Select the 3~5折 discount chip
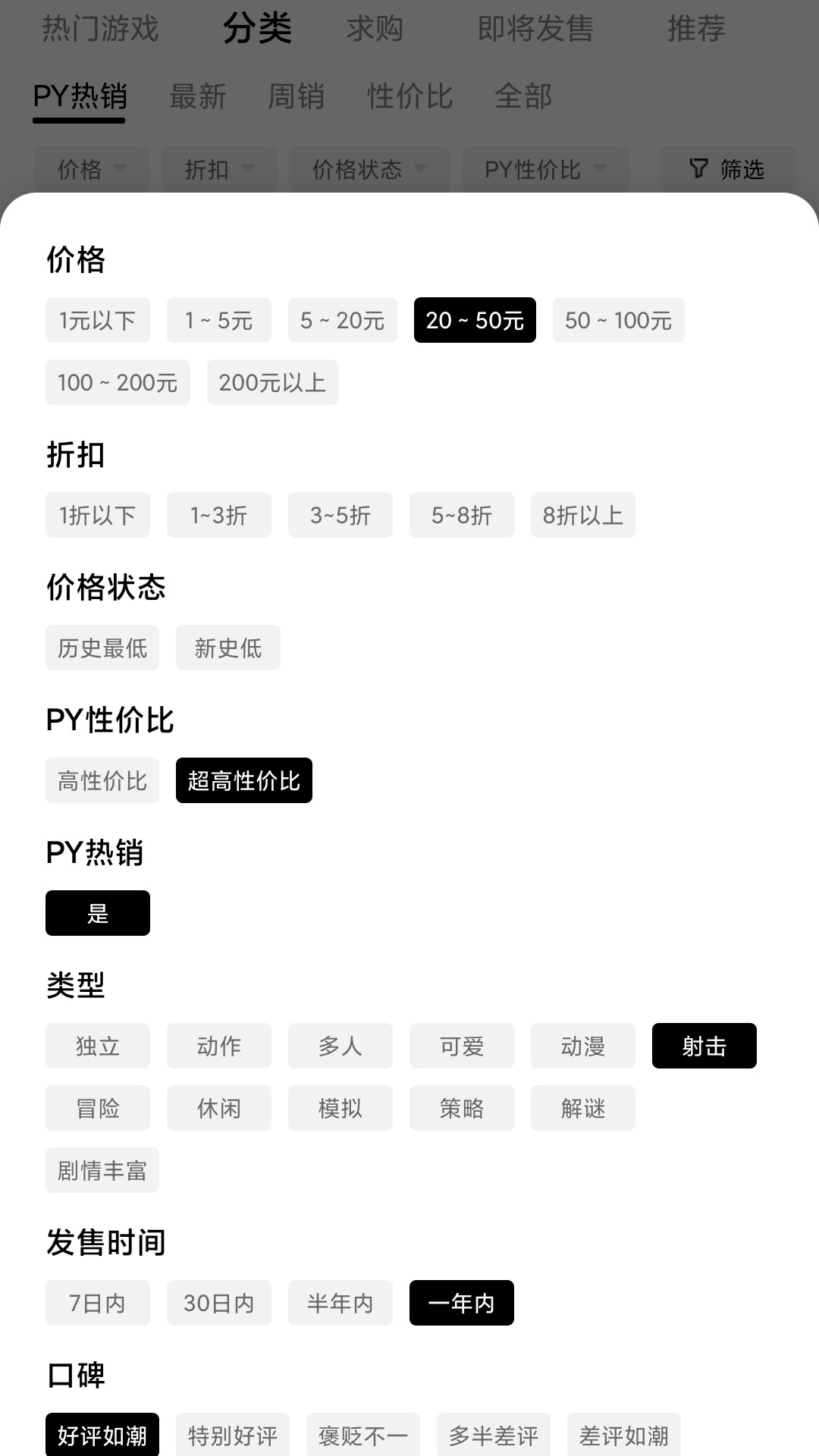Viewport: 819px width, 1456px height. [x=340, y=516]
